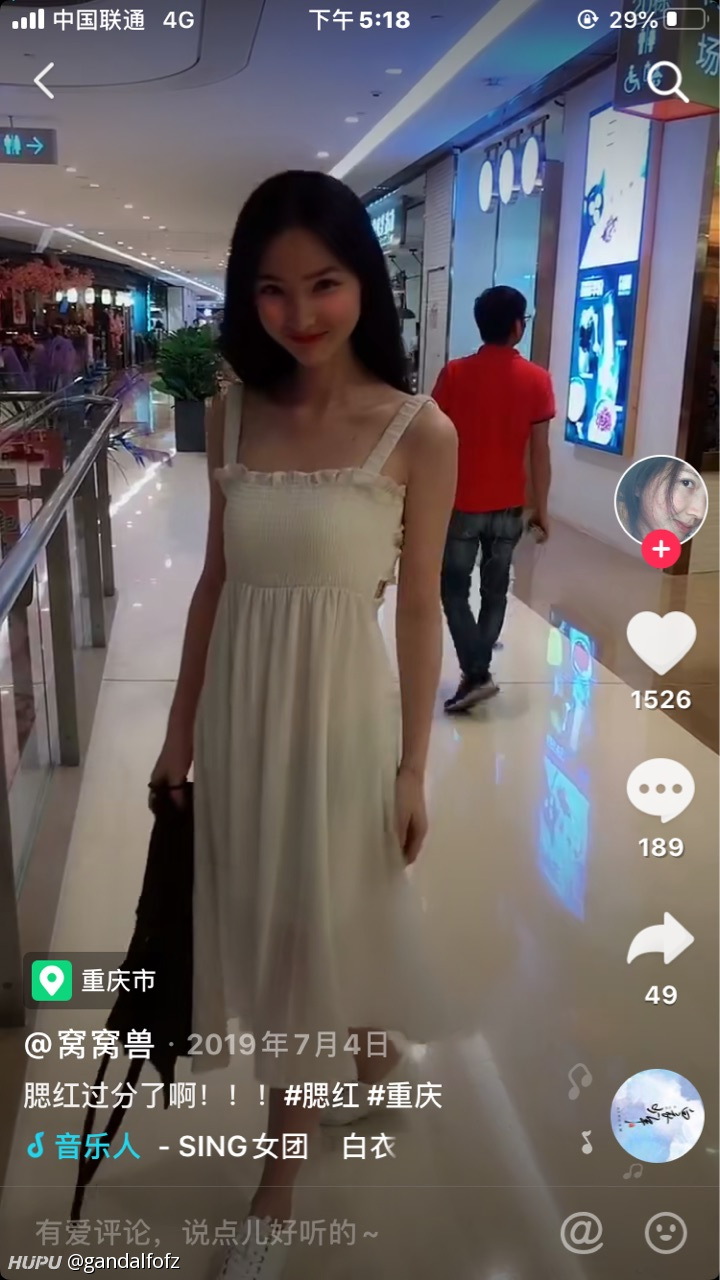Share this video with the arrow icon

[x=660, y=940]
